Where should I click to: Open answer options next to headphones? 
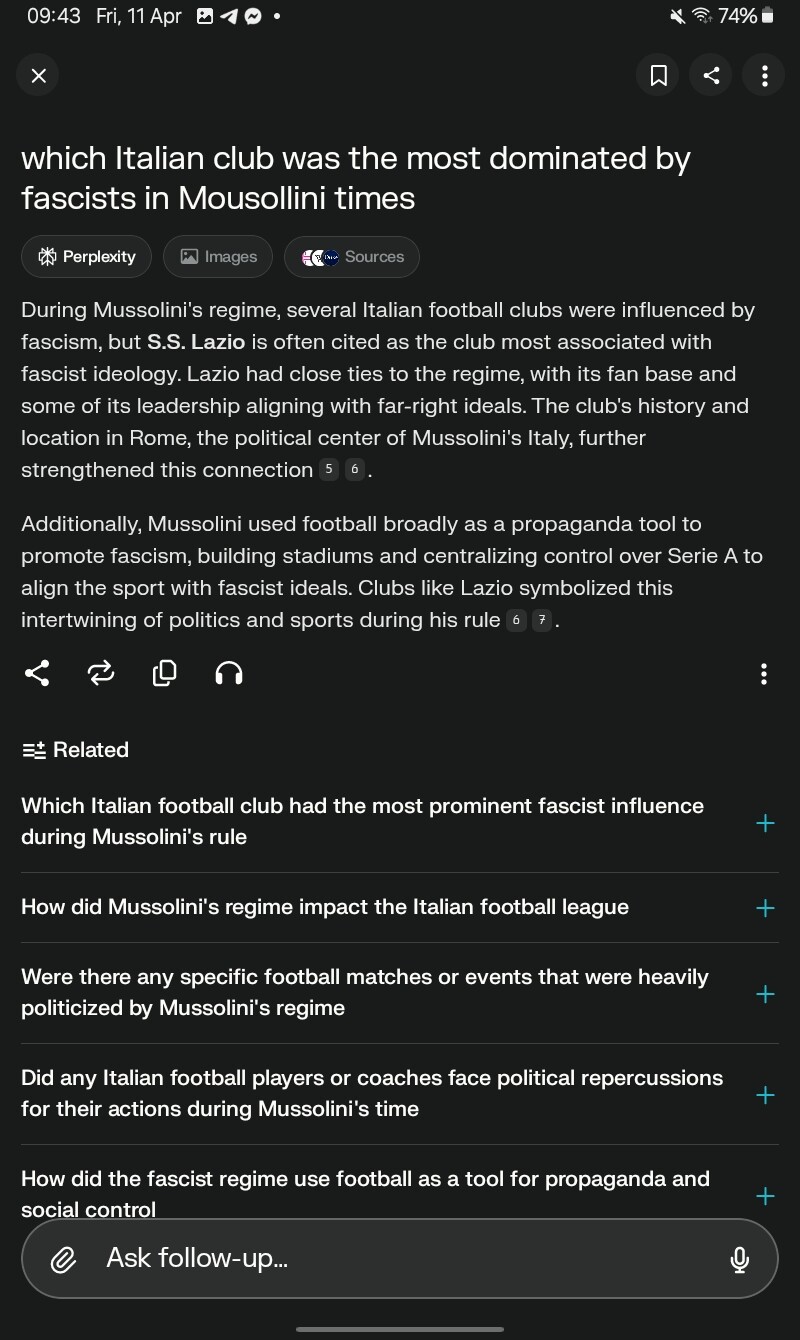pyautogui.click(x=764, y=674)
